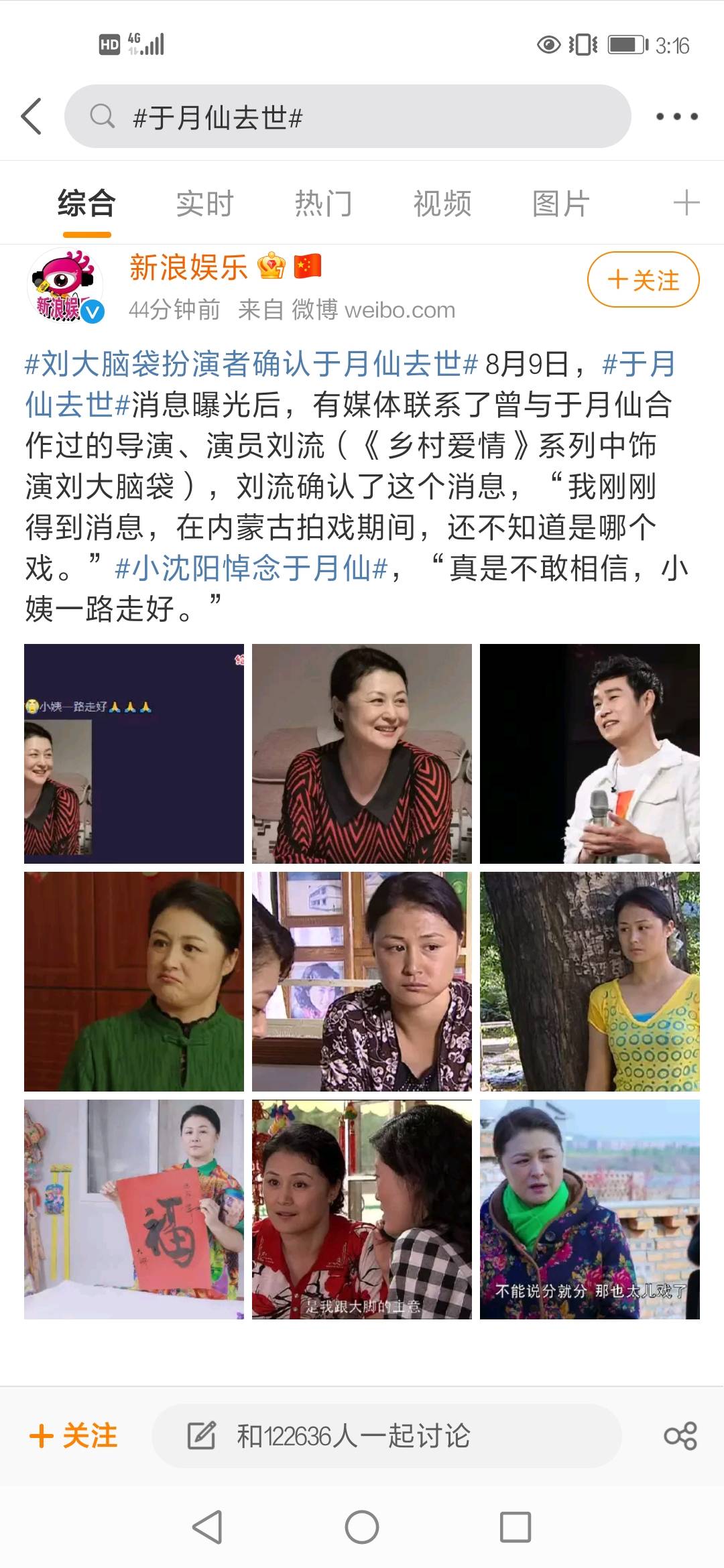This screenshot has height=1568, width=724.
Task: Switch to the 实时 tab
Action: pyautogui.click(x=203, y=203)
